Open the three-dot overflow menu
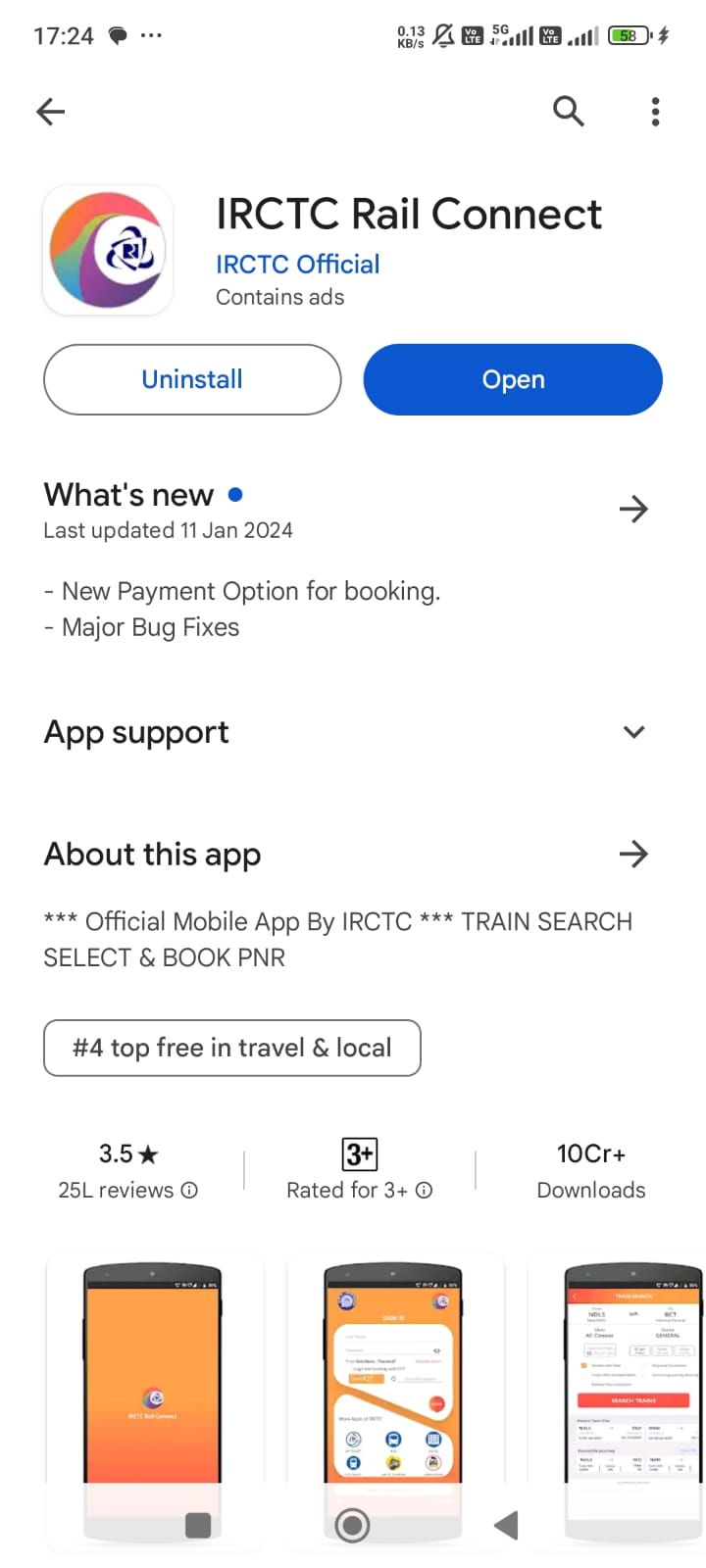Viewport: 706px width, 1568px height. [x=655, y=111]
